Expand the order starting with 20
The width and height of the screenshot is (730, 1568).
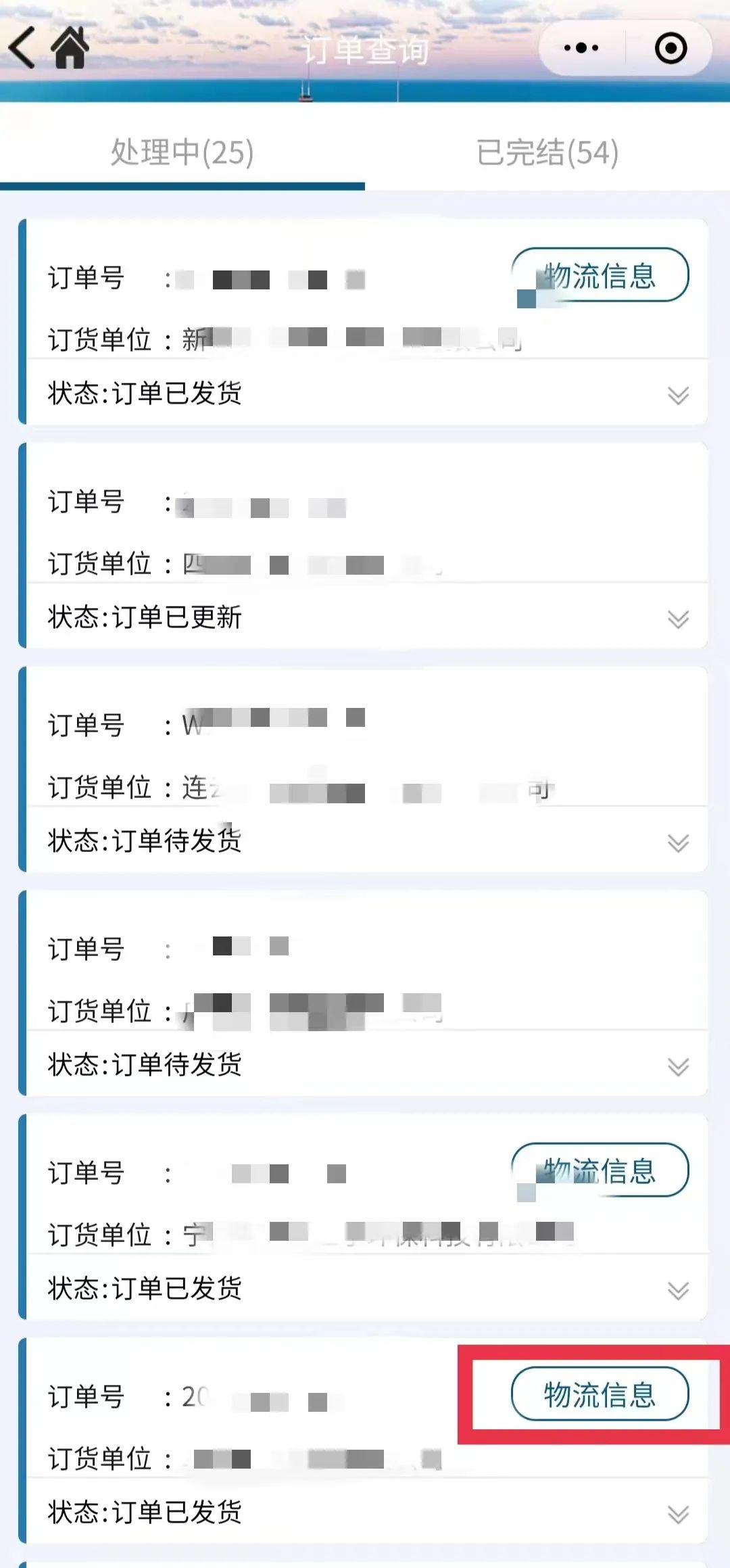[678, 1514]
